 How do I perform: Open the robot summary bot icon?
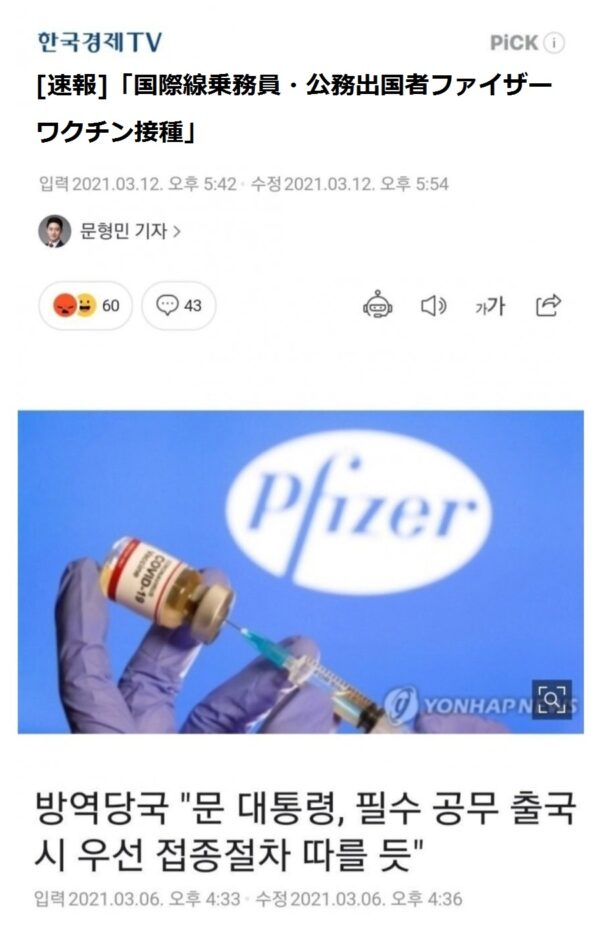pyautogui.click(x=377, y=305)
